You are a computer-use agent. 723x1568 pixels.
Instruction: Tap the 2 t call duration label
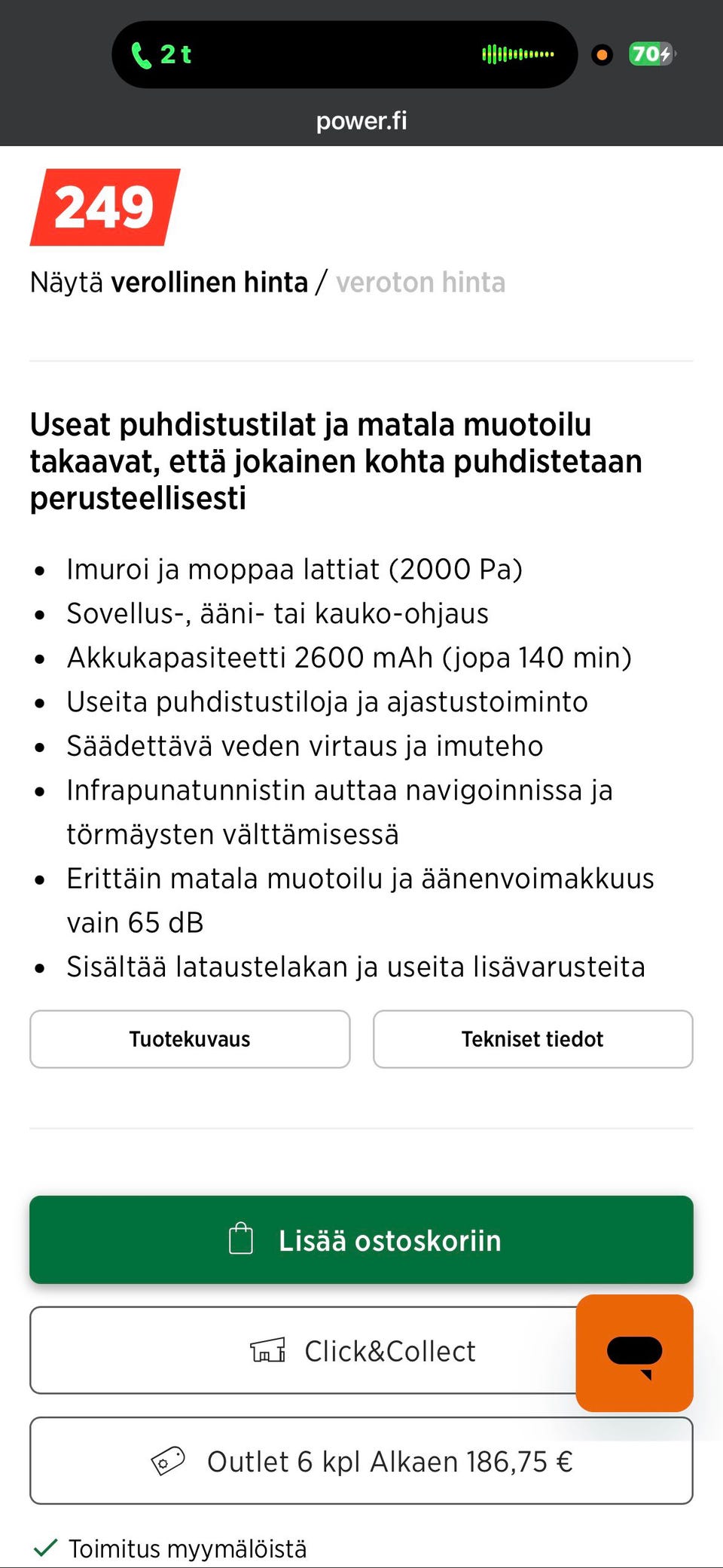tap(175, 53)
